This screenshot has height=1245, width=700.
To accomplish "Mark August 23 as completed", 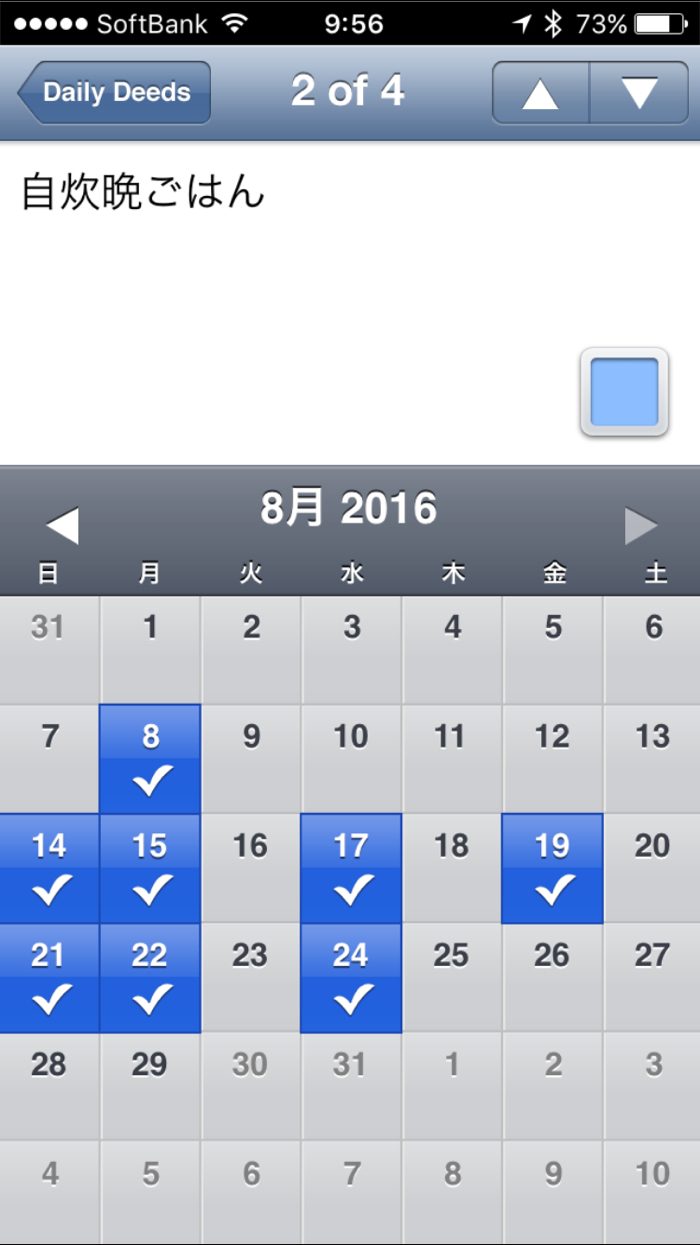I will pos(250,978).
